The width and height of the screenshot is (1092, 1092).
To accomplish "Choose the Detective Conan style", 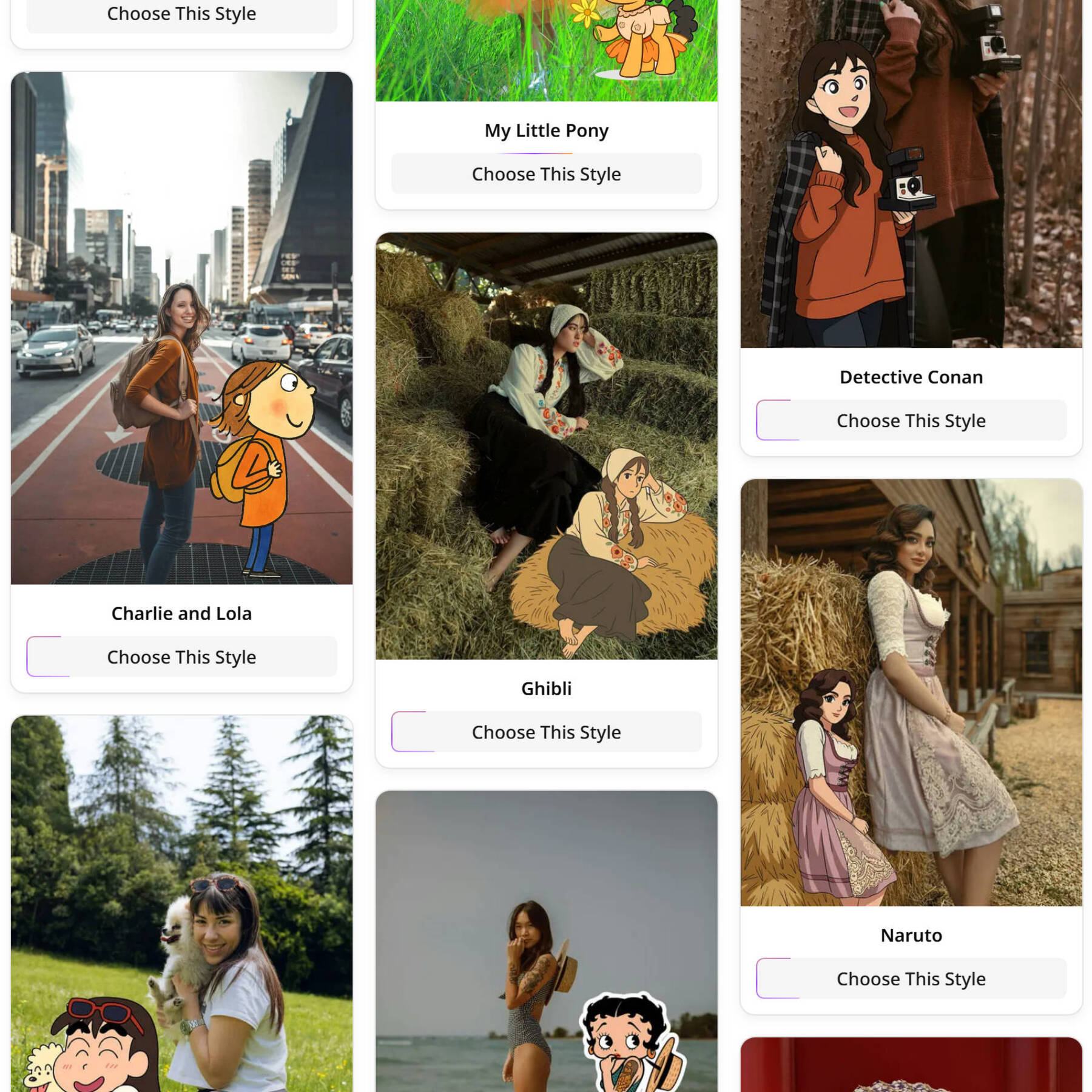I will 911,420.
